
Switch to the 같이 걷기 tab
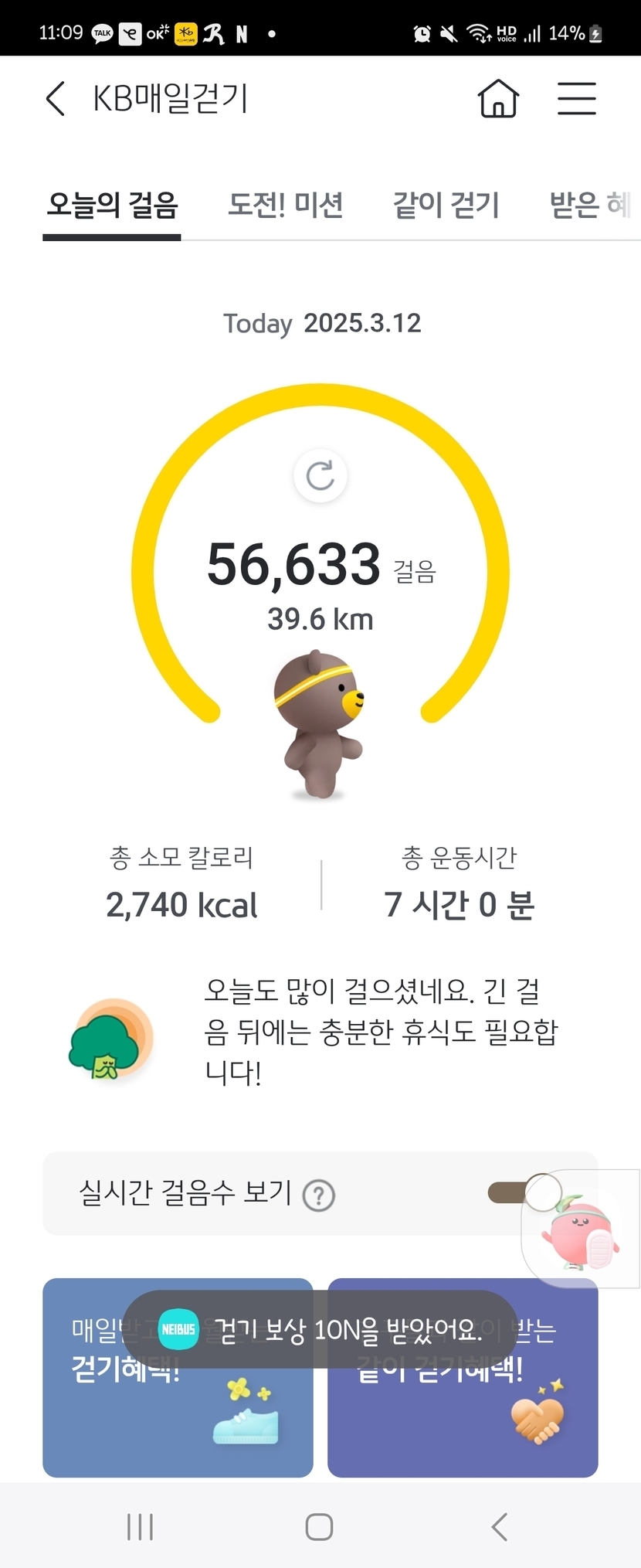coord(446,206)
